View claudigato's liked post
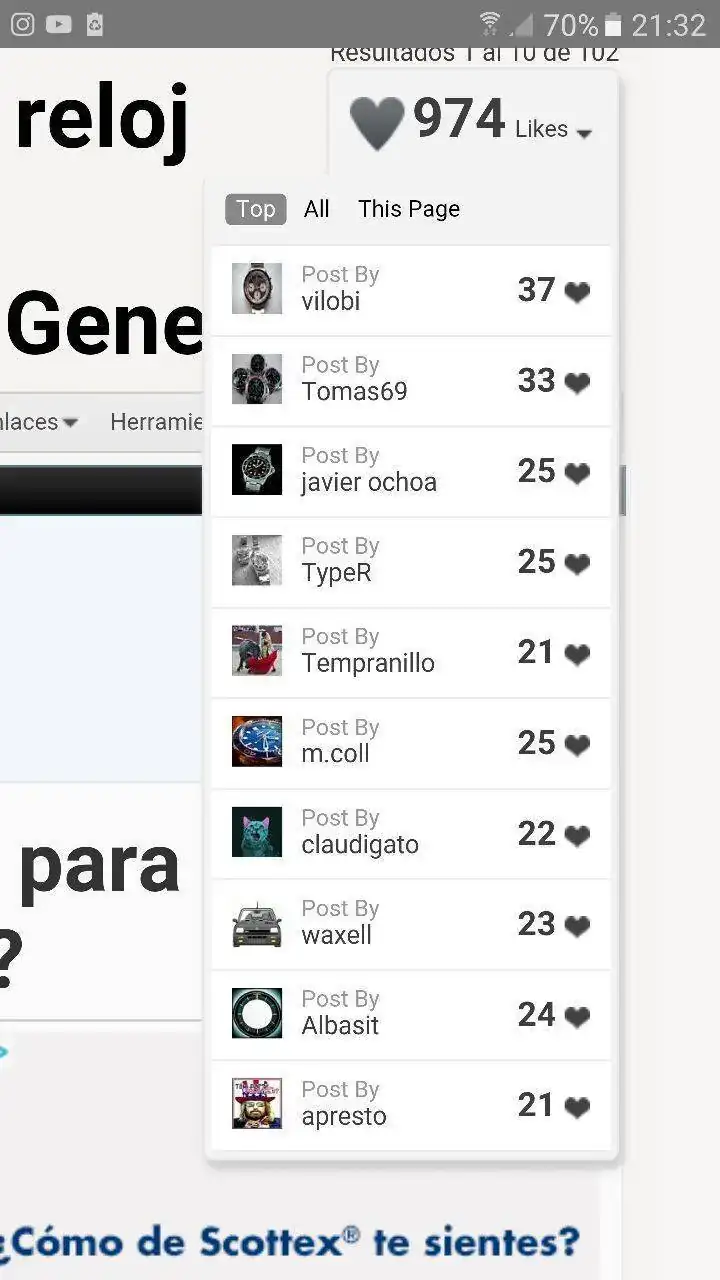Viewport: 720px width, 1280px height. coord(411,834)
